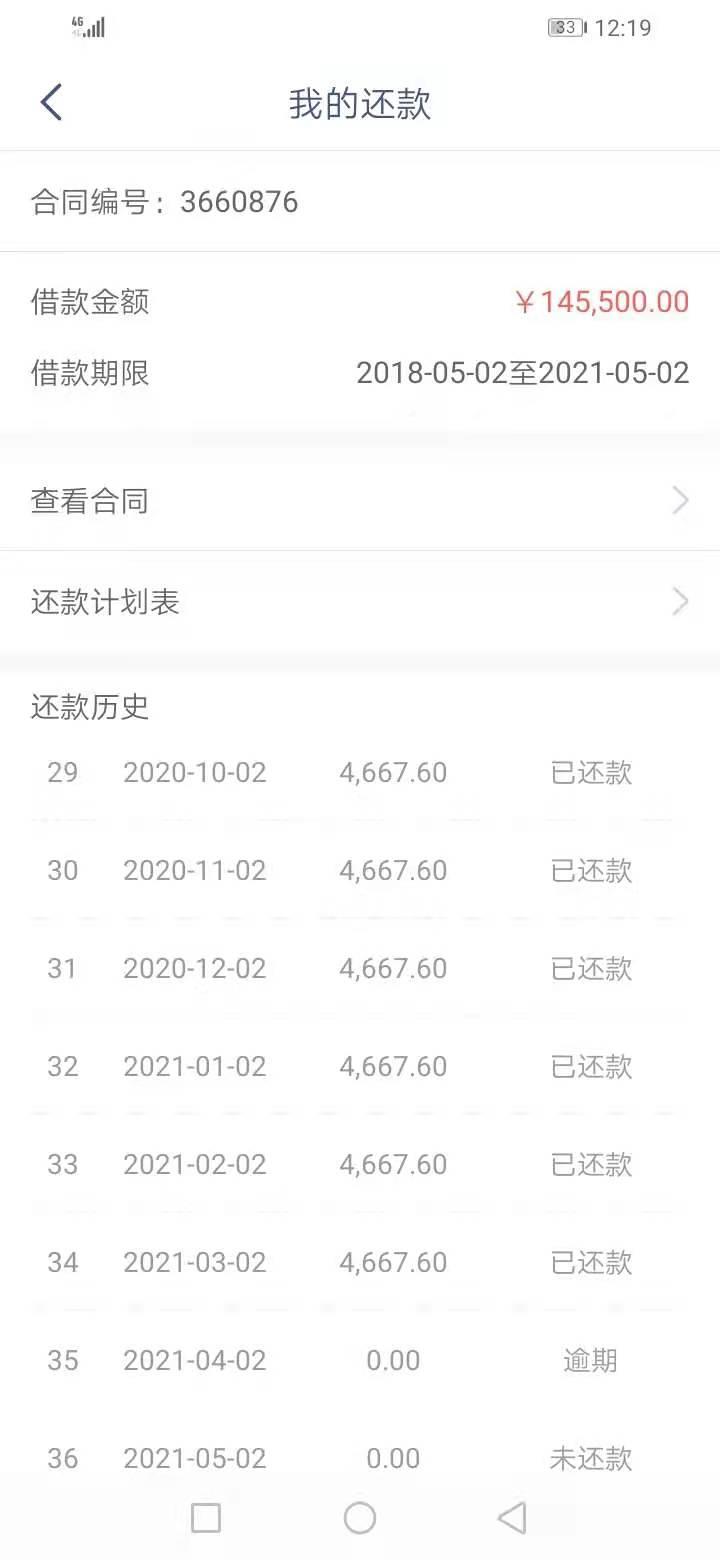Viewport: 720px width, 1560px height.
Task: Open the 还款计划表 row
Action: pyautogui.click(x=360, y=602)
